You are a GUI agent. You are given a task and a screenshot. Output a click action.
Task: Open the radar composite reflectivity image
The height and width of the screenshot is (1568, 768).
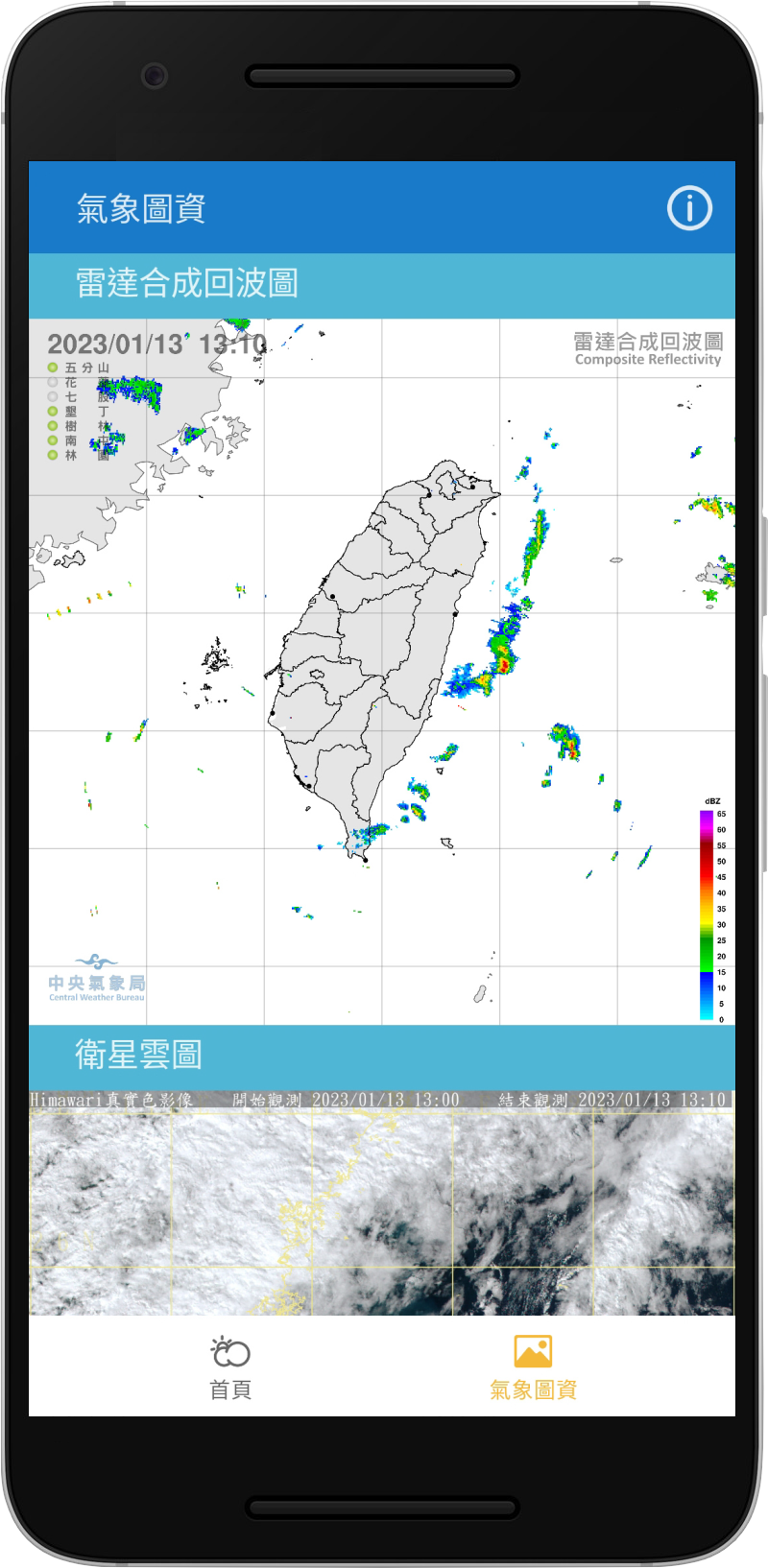[382, 672]
